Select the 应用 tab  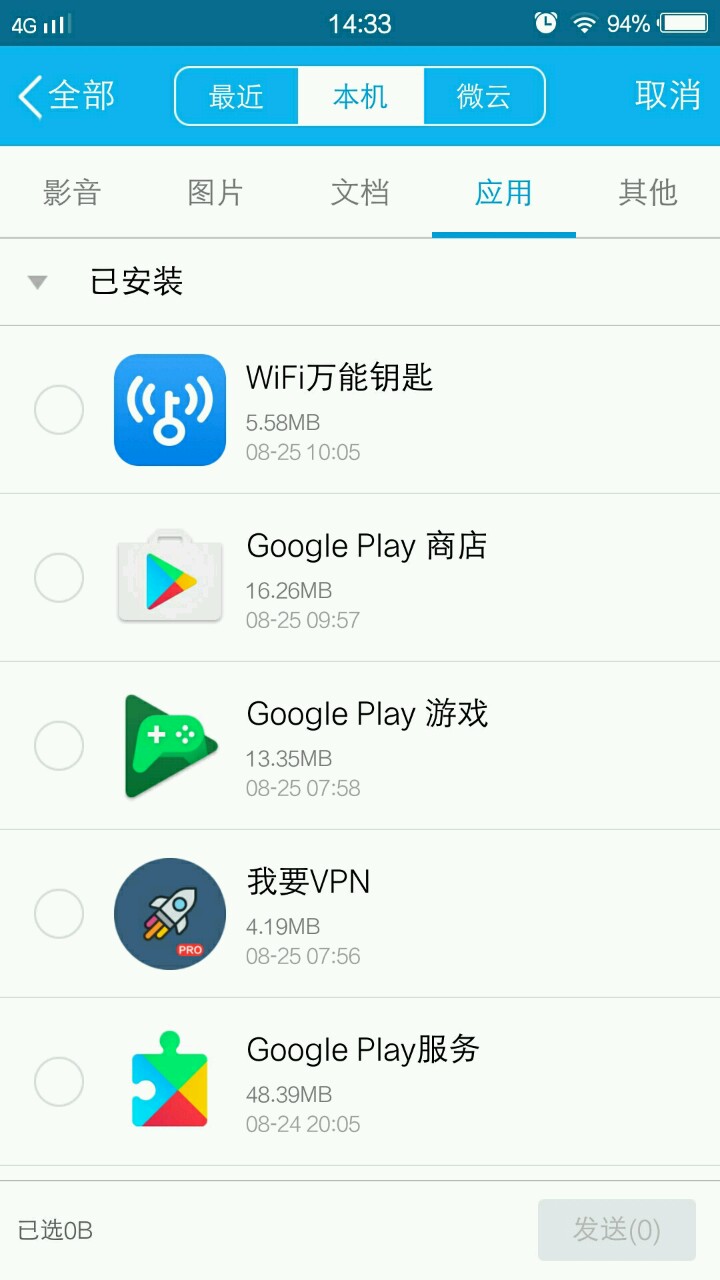503,192
